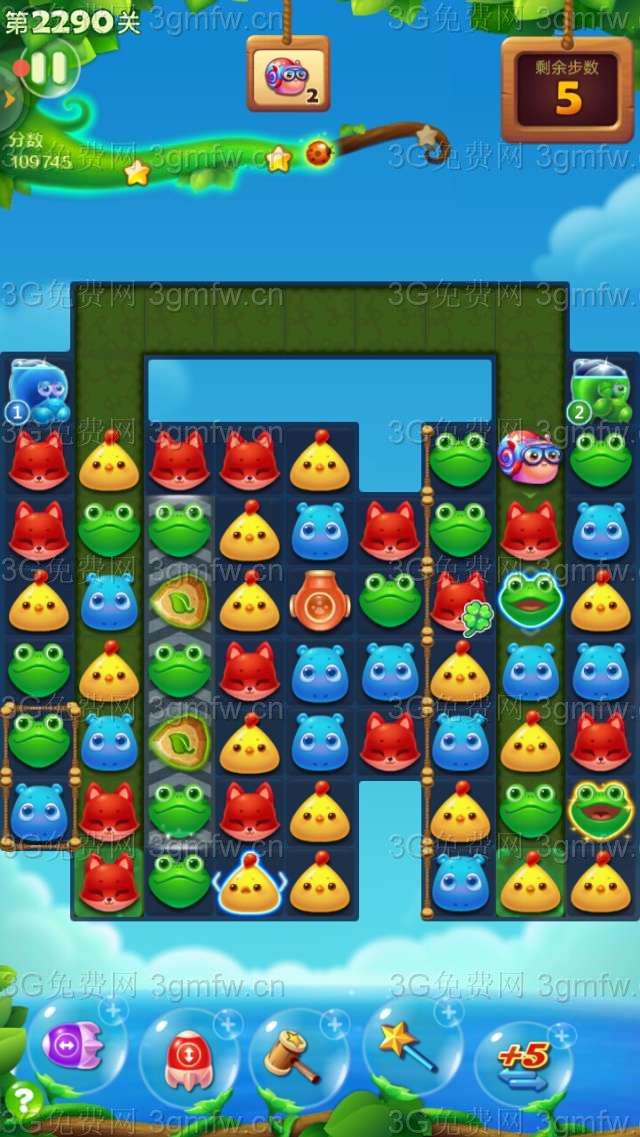The height and width of the screenshot is (1137, 640).
Task: Activate the magic wand booster
Action: [x=407, y=1046]
